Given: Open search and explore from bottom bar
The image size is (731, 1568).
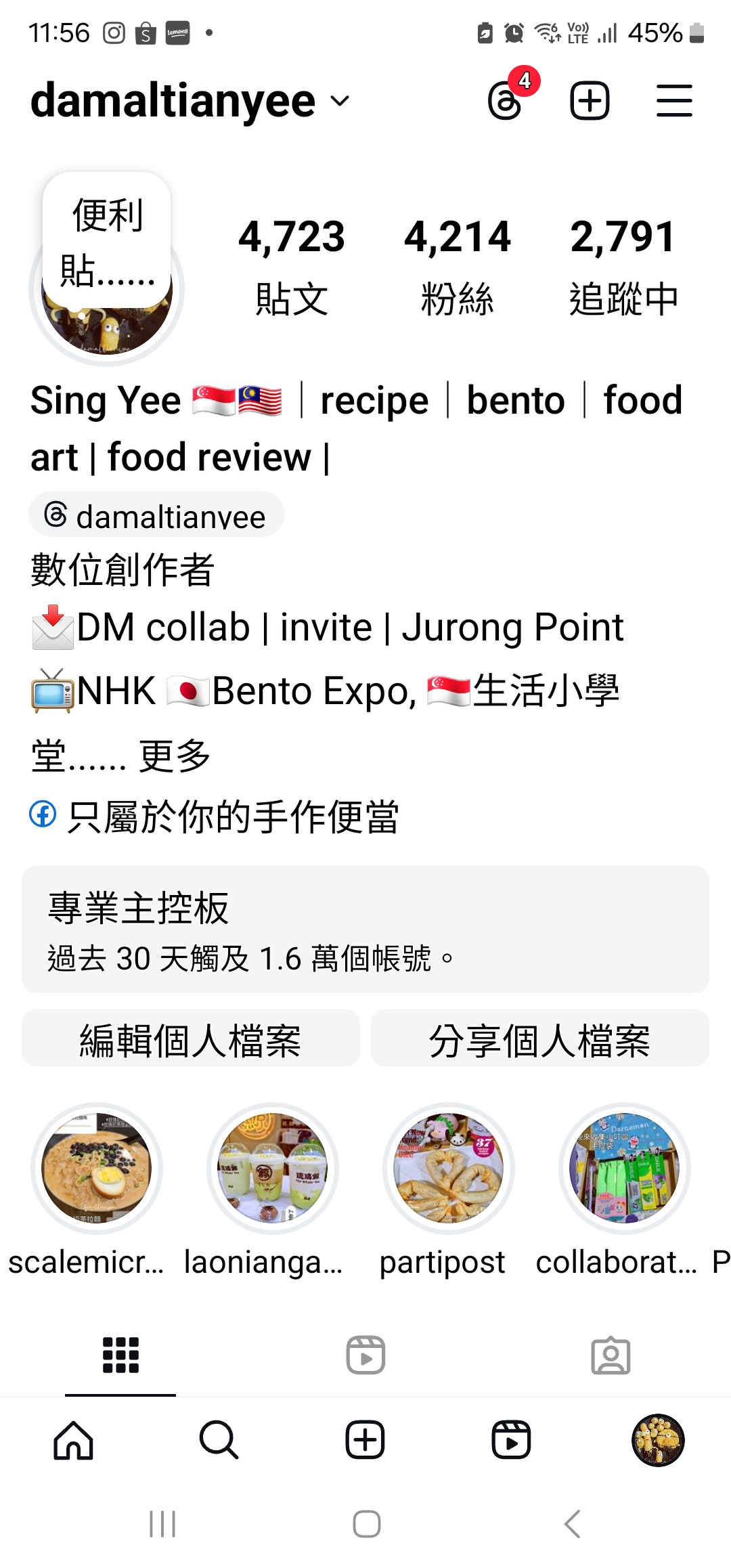Looking at the screenshot, I should click(219, 1439).
